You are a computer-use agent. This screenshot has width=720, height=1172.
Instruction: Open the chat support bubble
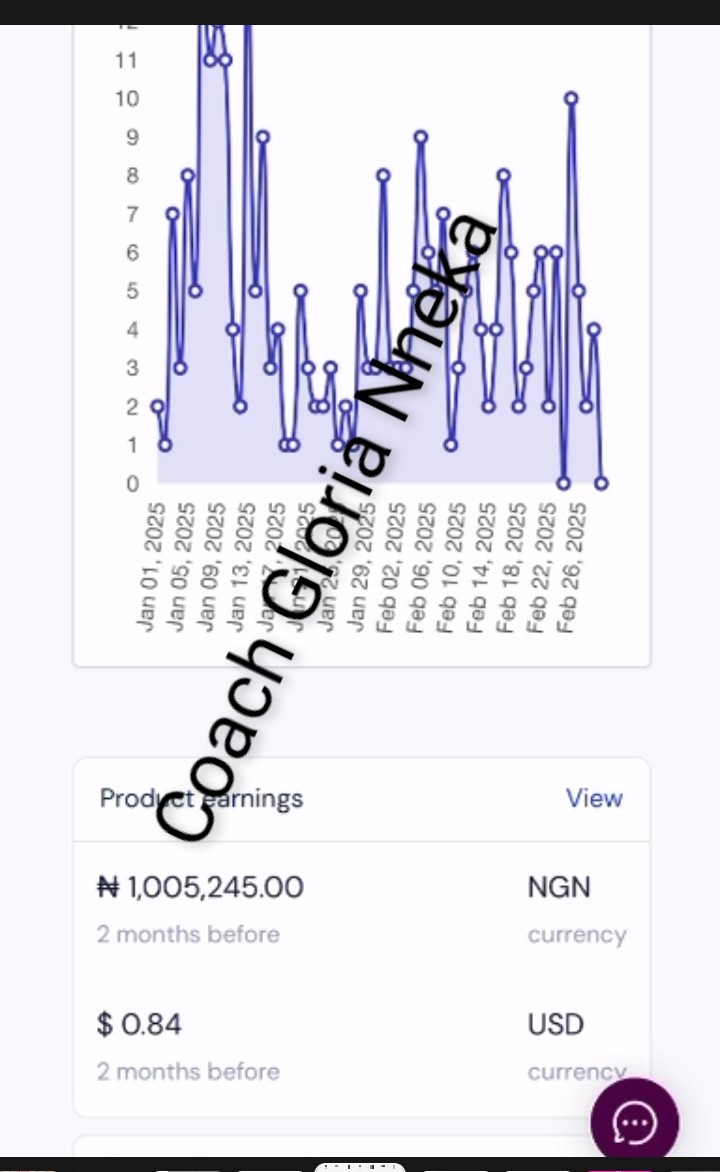click(635, 1122)
